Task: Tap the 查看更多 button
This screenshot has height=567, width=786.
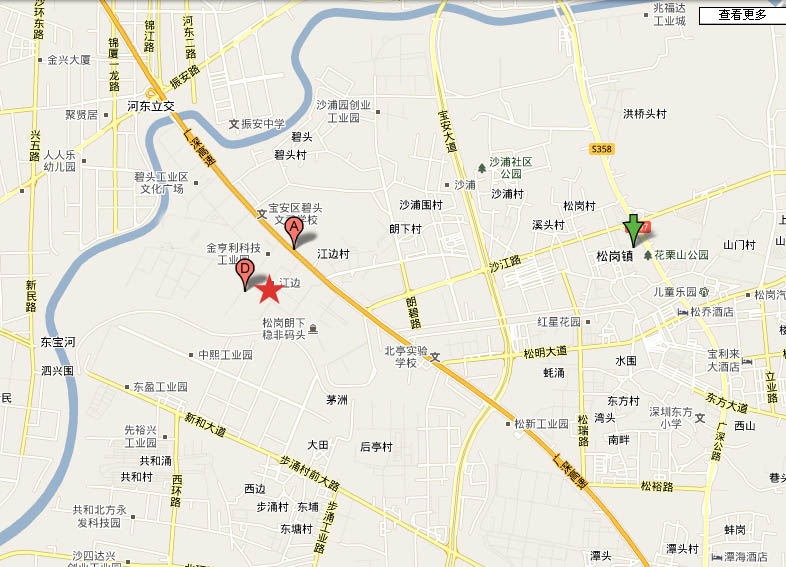Action: (x=741, y=14)
